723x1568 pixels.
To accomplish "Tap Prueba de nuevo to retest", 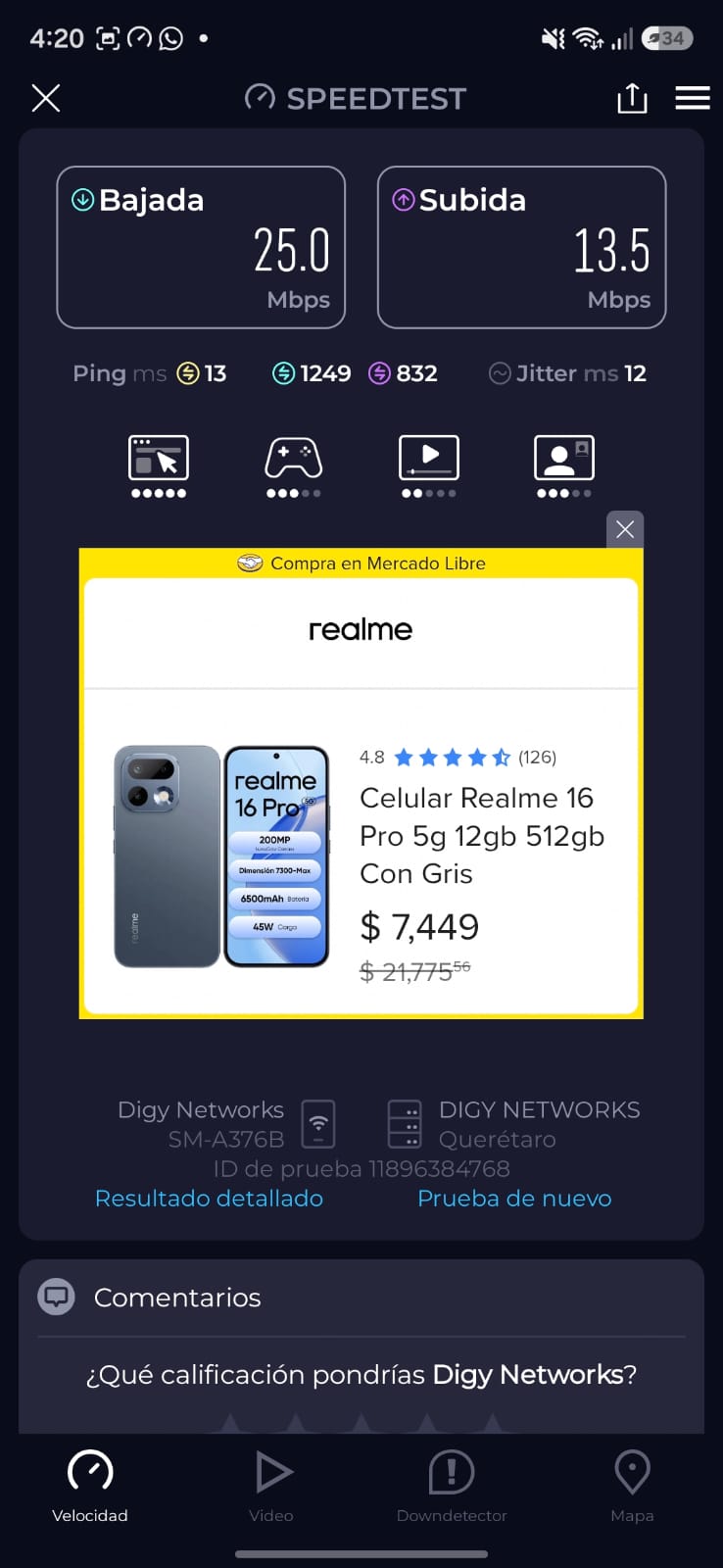I will [x=514, y=1199].
